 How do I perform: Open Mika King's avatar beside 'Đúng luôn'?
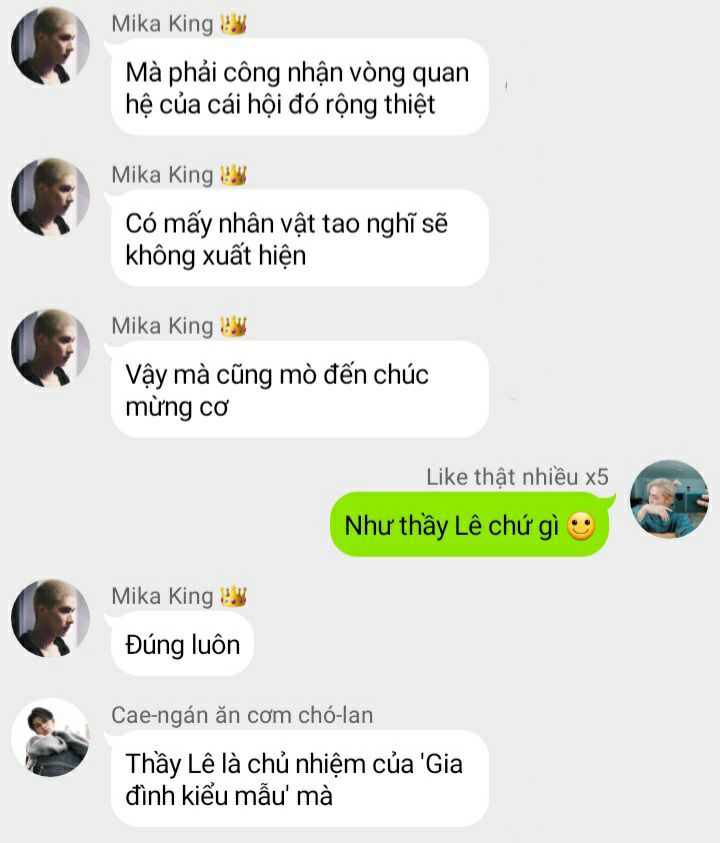50,619
